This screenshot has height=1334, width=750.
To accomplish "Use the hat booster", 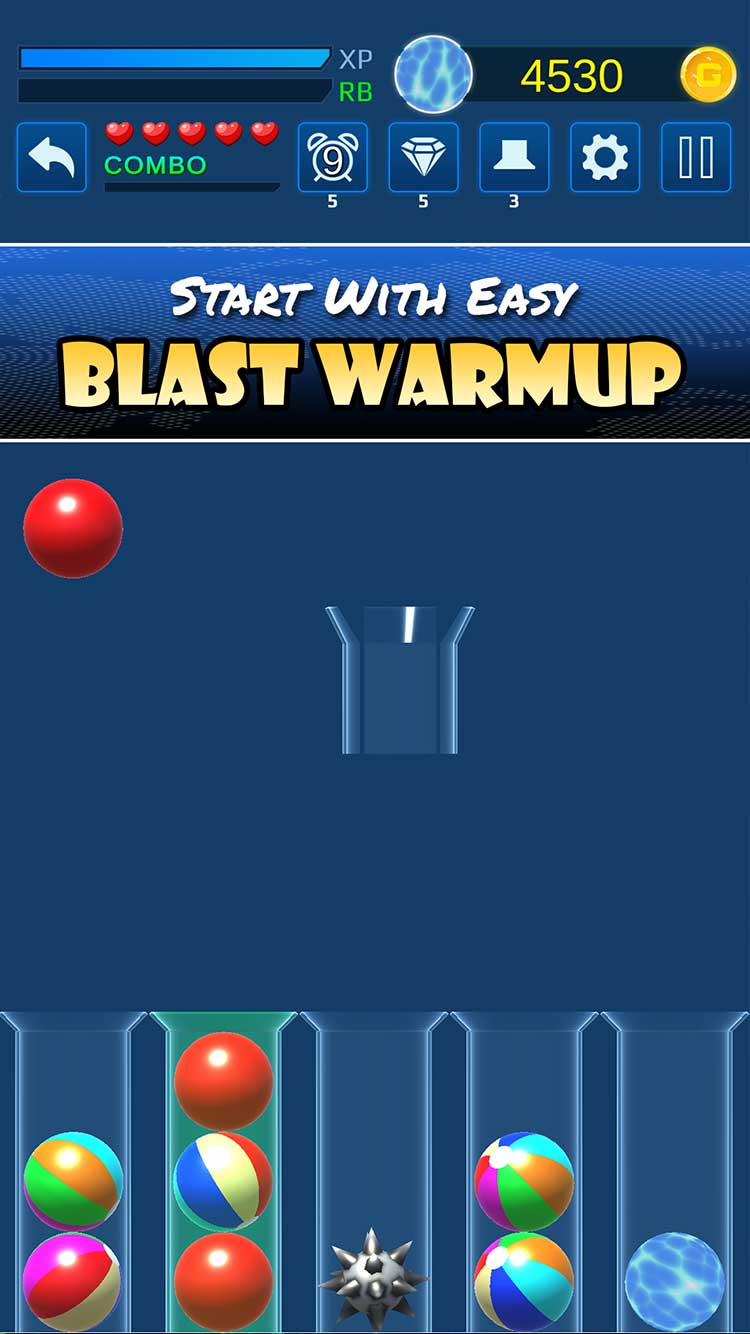I will coord(514,157).
